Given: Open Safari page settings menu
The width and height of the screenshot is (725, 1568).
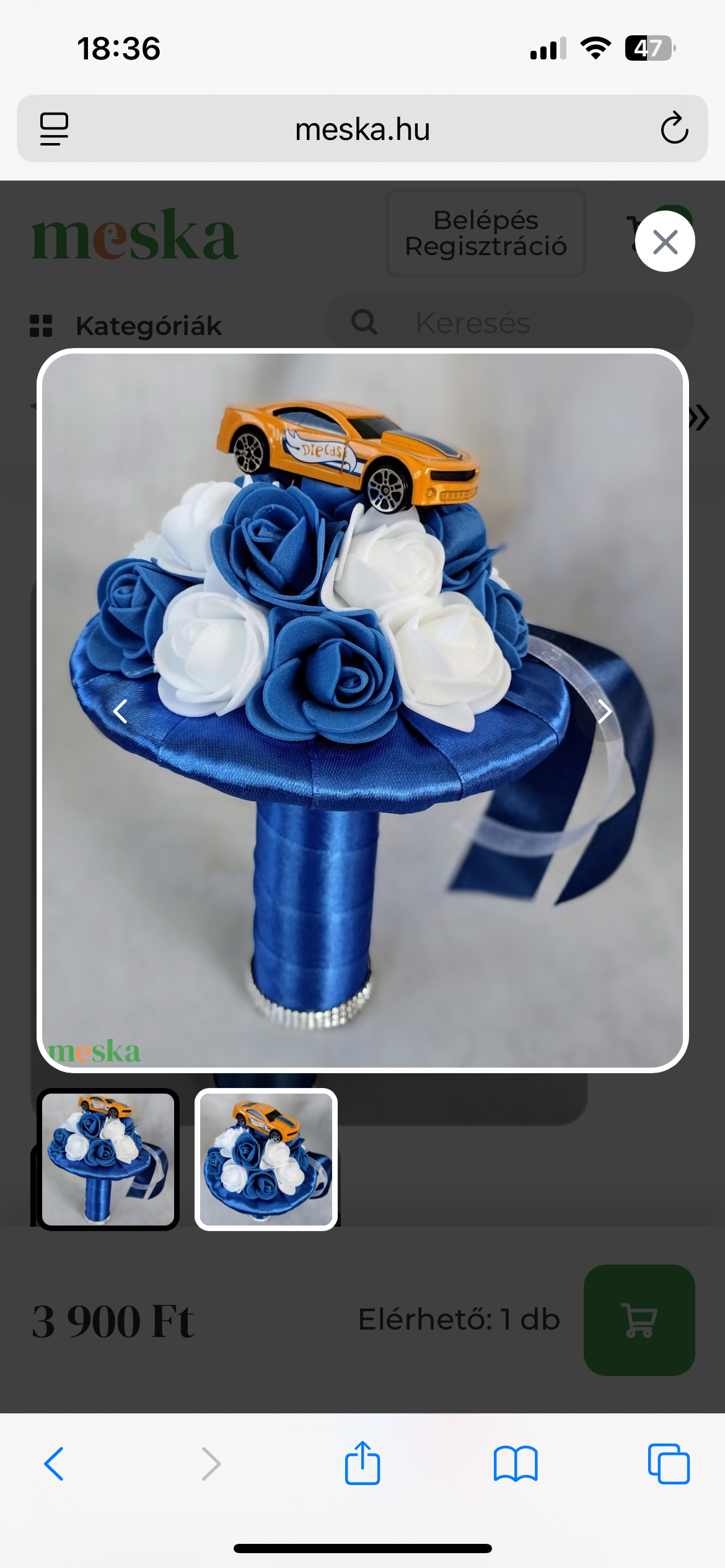Looking at the screenshot, I should (x=54, y=129).
